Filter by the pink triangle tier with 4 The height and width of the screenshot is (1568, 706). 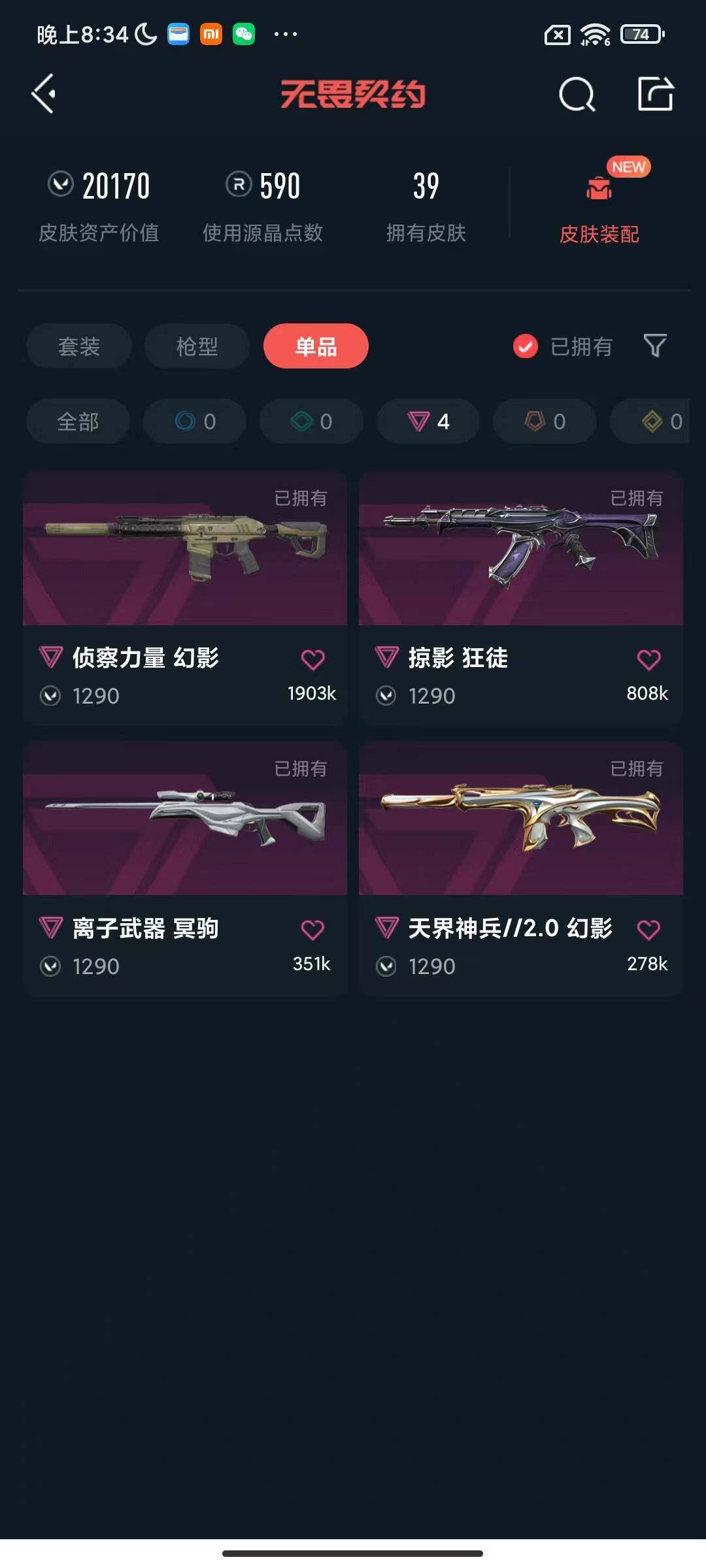[428, 421]
